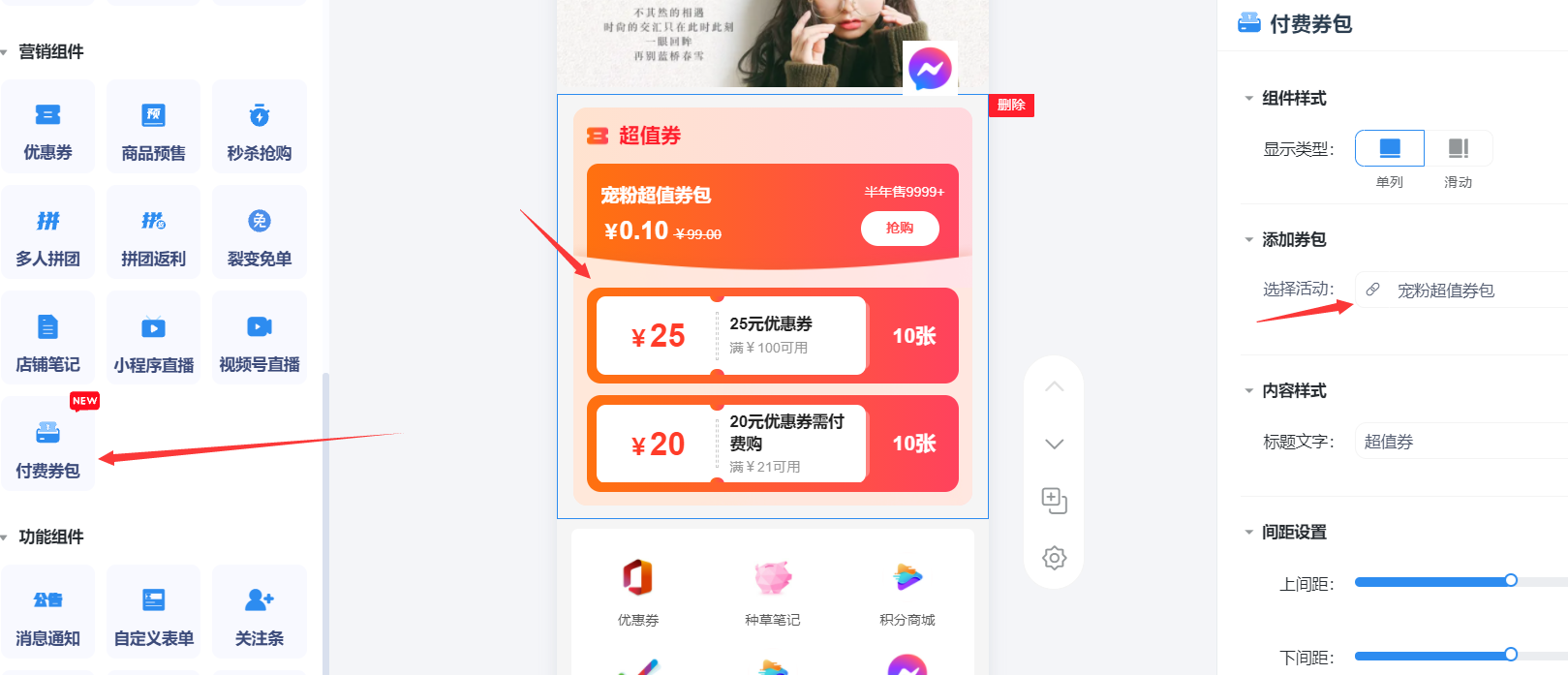Add the 店铺笔记 shop notes component
The height and width of the screenshot is (675, 1568).
(47, 339)
